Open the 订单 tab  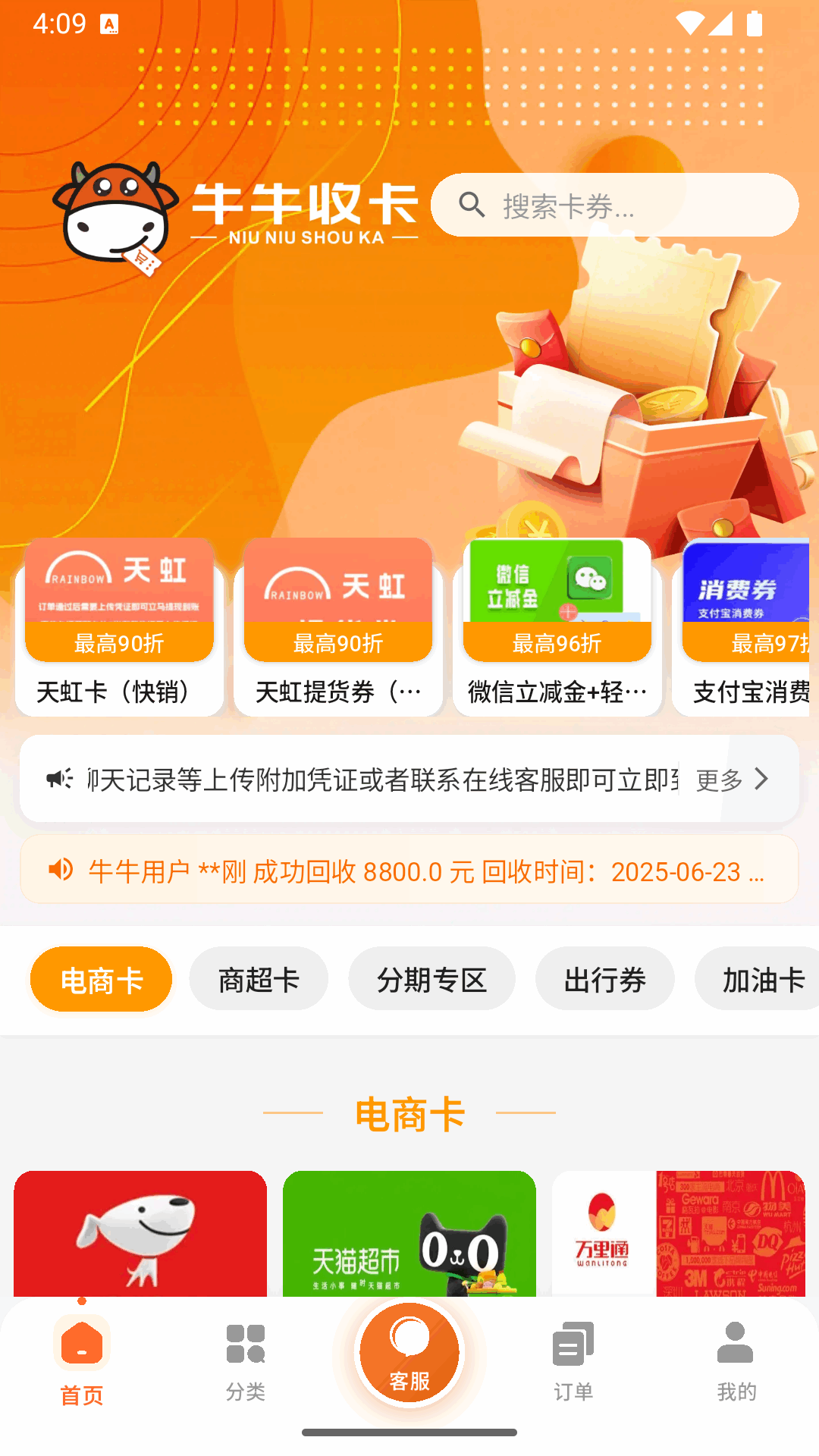pos(573,1361)
